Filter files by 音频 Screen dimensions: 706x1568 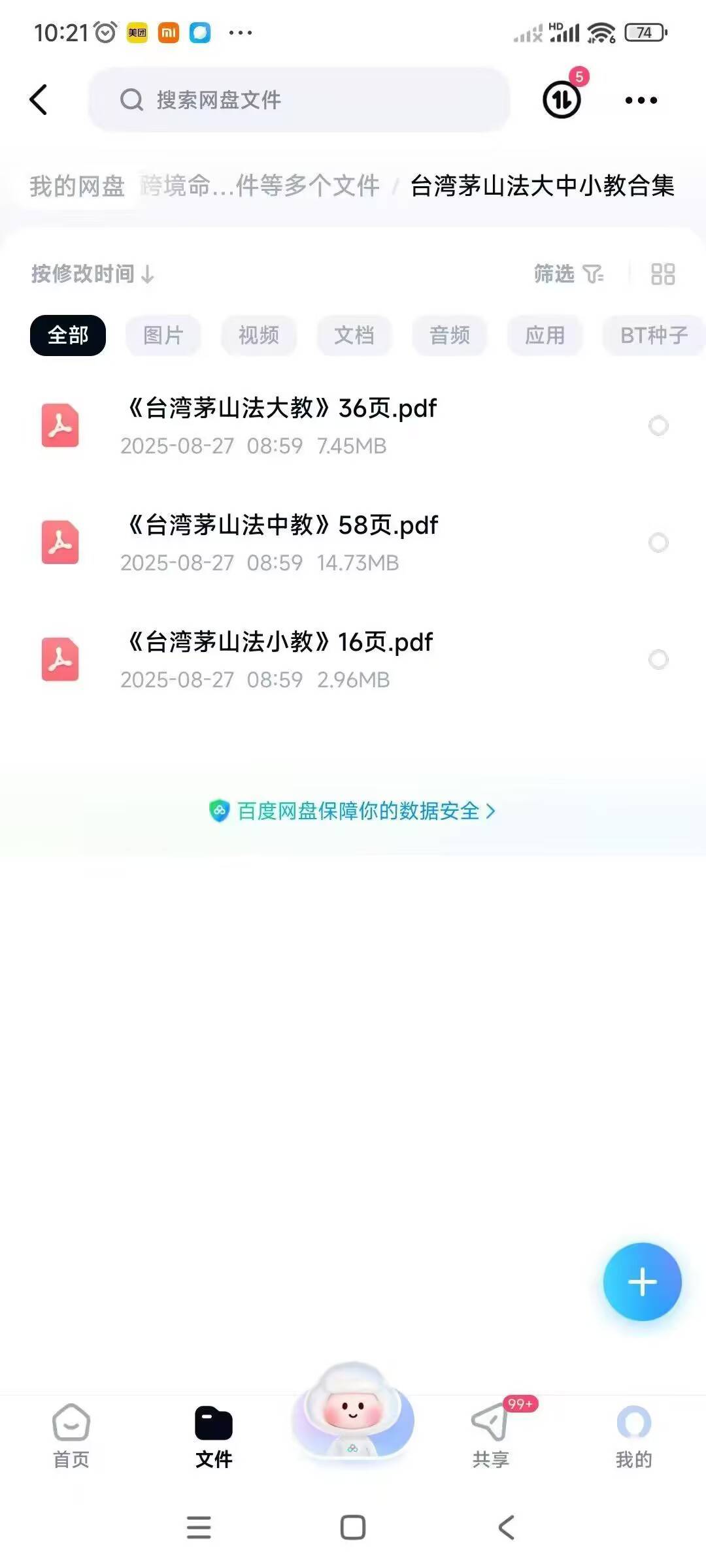(449, 335)
